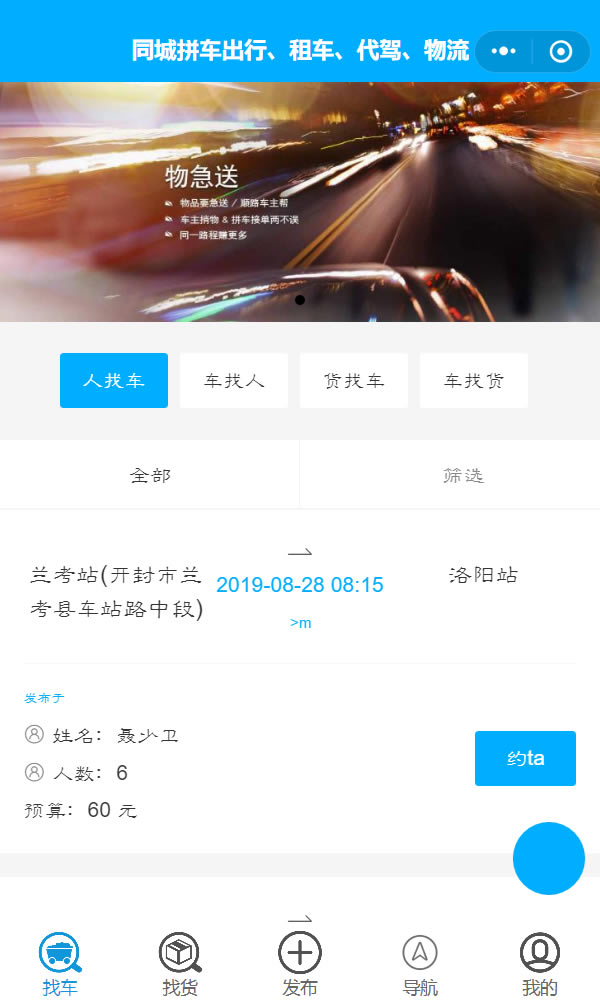Switch to the 车找货 category
The width and height of the screenshot is (600, 1000).
474,380
